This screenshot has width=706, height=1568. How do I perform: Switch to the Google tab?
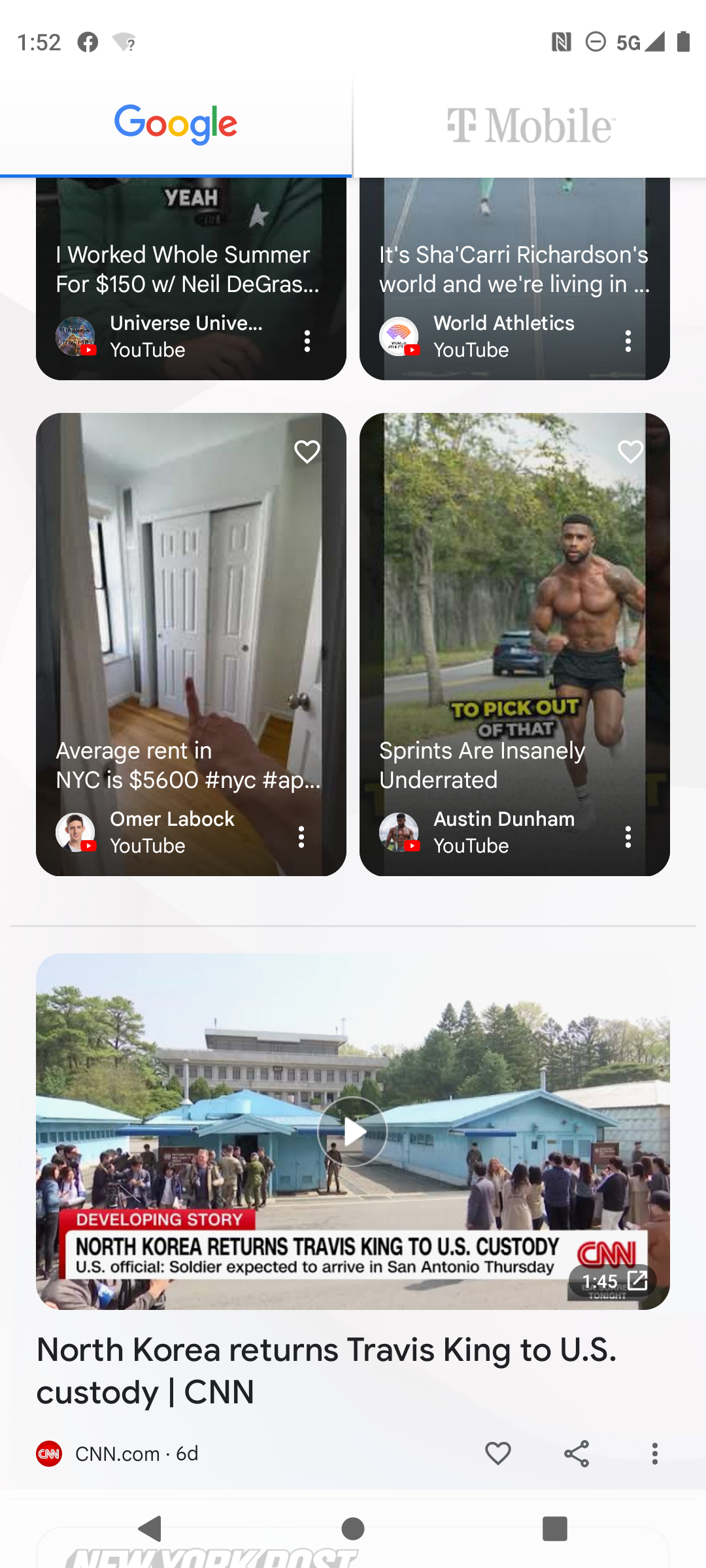point(176,124)
